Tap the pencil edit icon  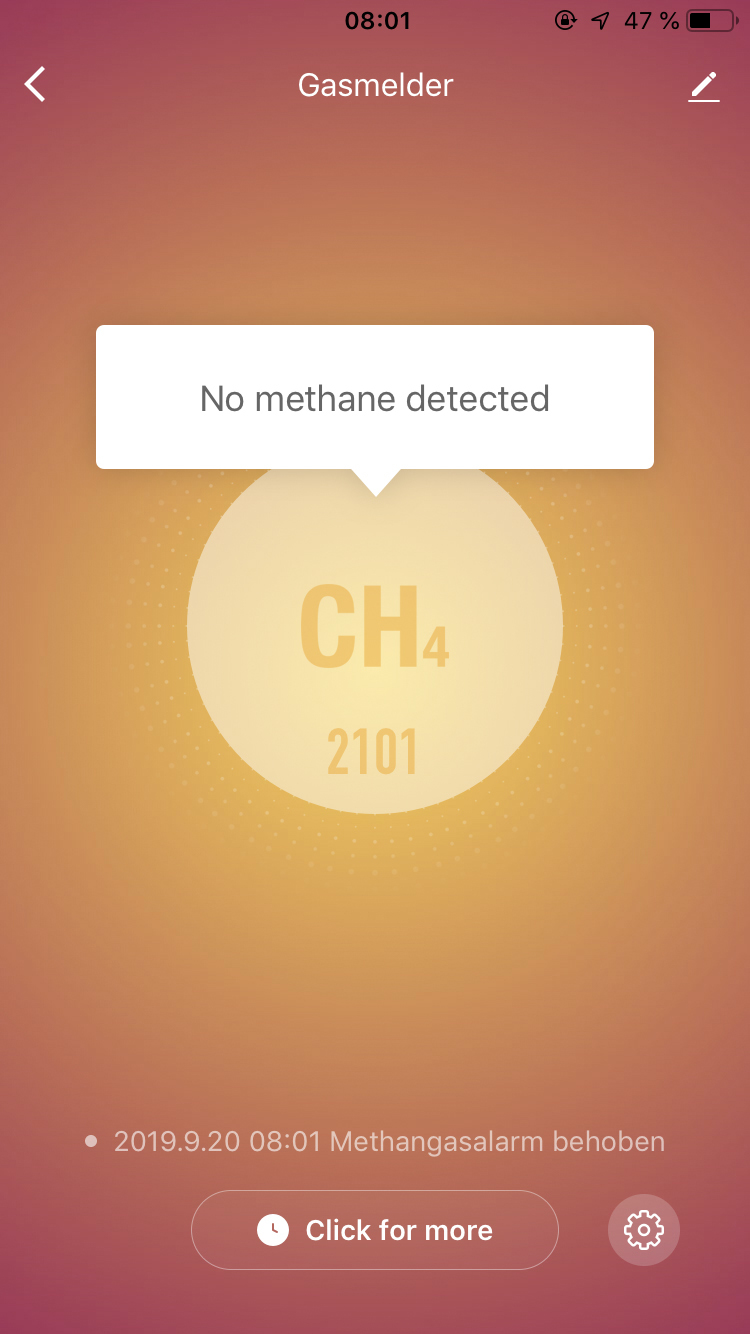click(704, 86)
